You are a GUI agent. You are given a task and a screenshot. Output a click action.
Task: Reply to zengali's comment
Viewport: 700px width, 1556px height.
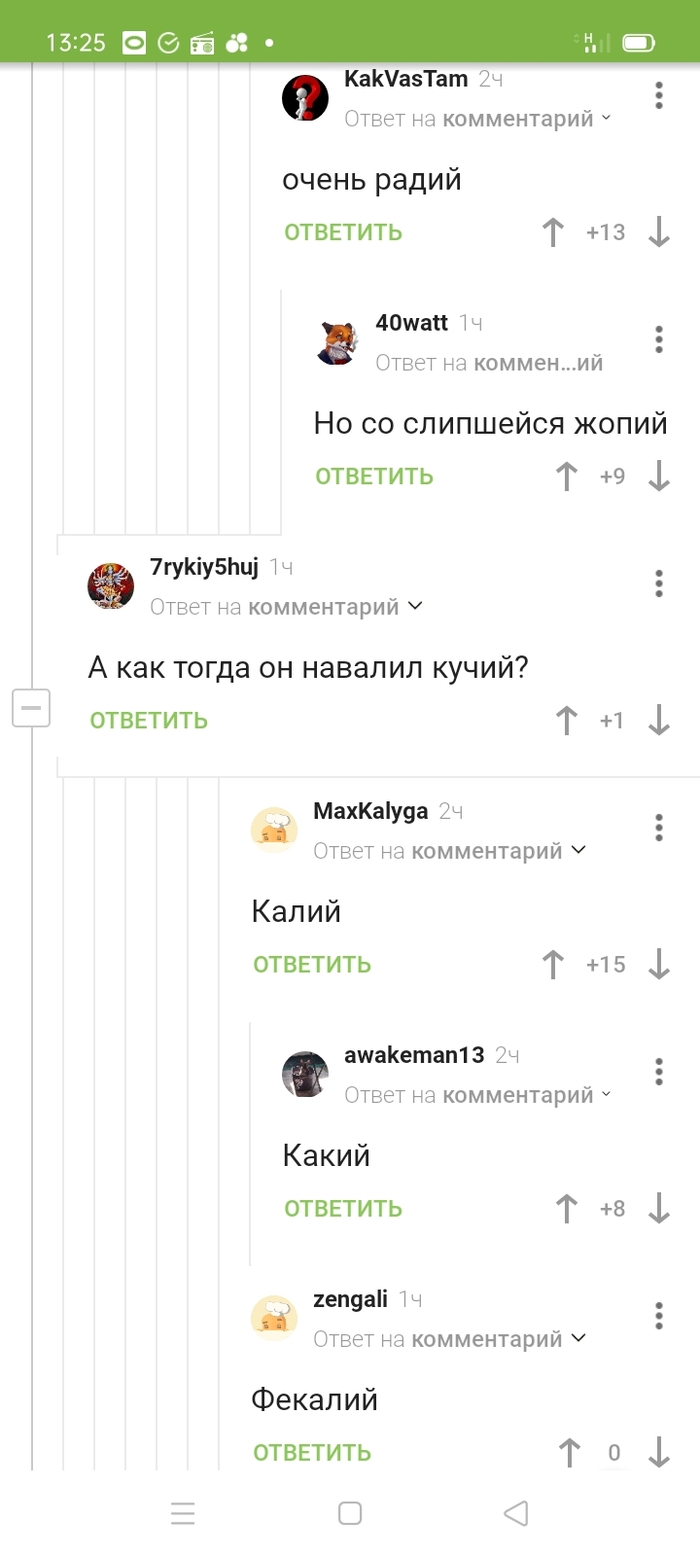pyautogui.click(x=312, y=1453)
